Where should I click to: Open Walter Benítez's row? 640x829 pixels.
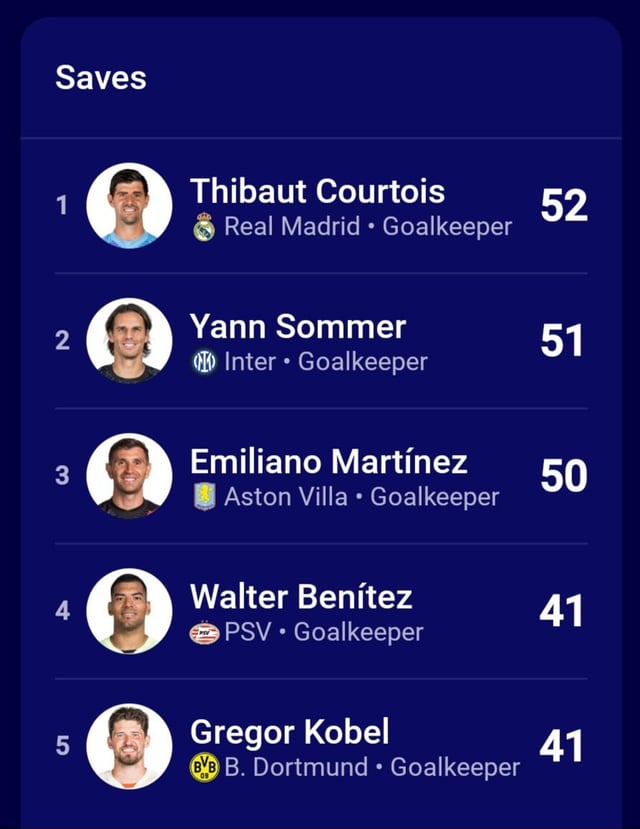tap(301, 598)
